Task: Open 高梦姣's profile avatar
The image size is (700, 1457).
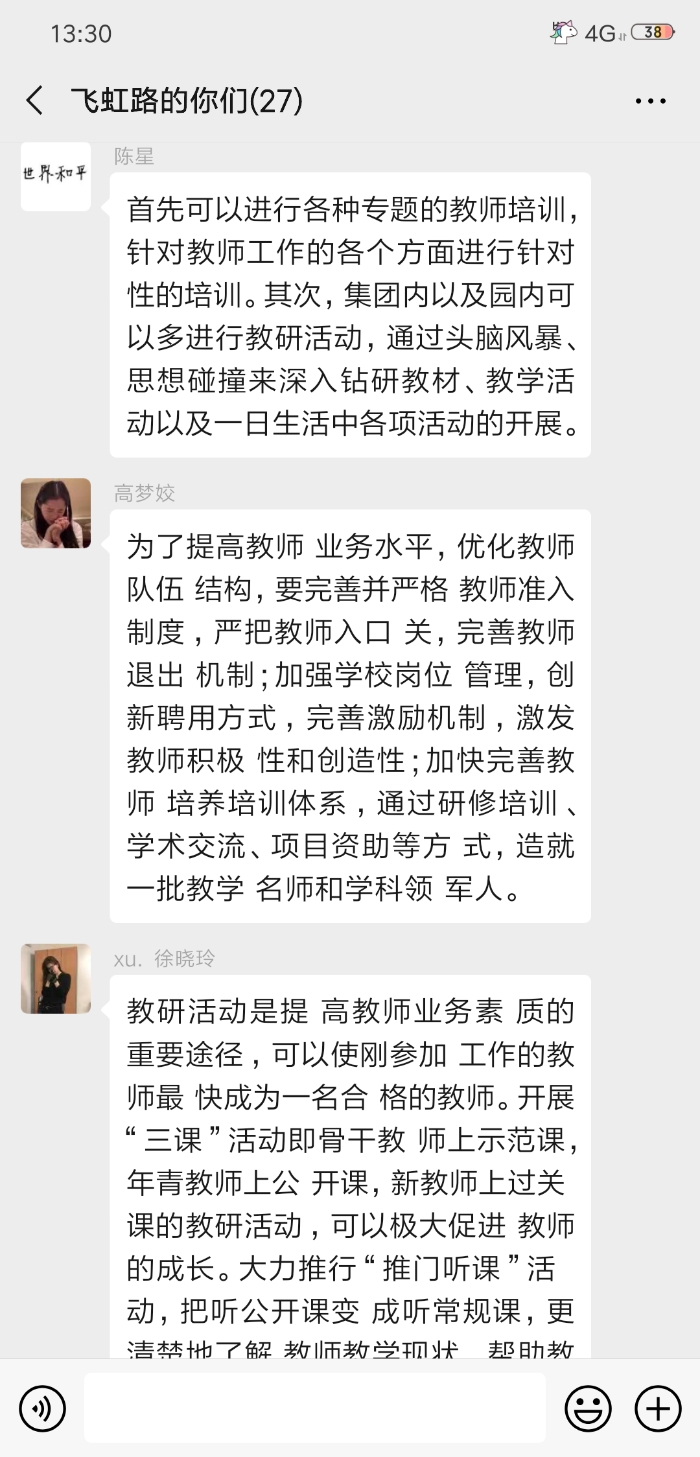Action: point(56,512)
